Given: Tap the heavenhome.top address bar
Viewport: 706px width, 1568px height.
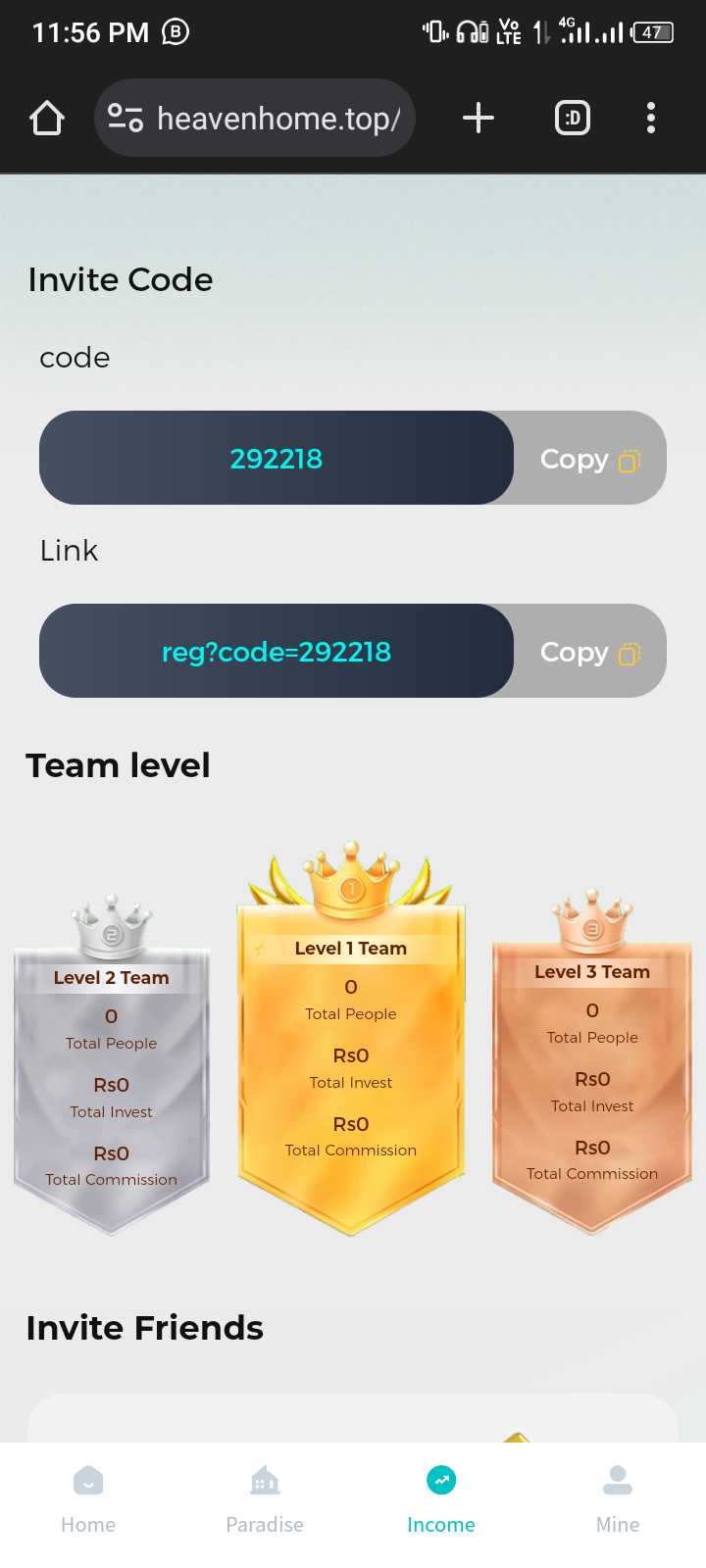Looking at the screenshot, I should tap(255, 118).
